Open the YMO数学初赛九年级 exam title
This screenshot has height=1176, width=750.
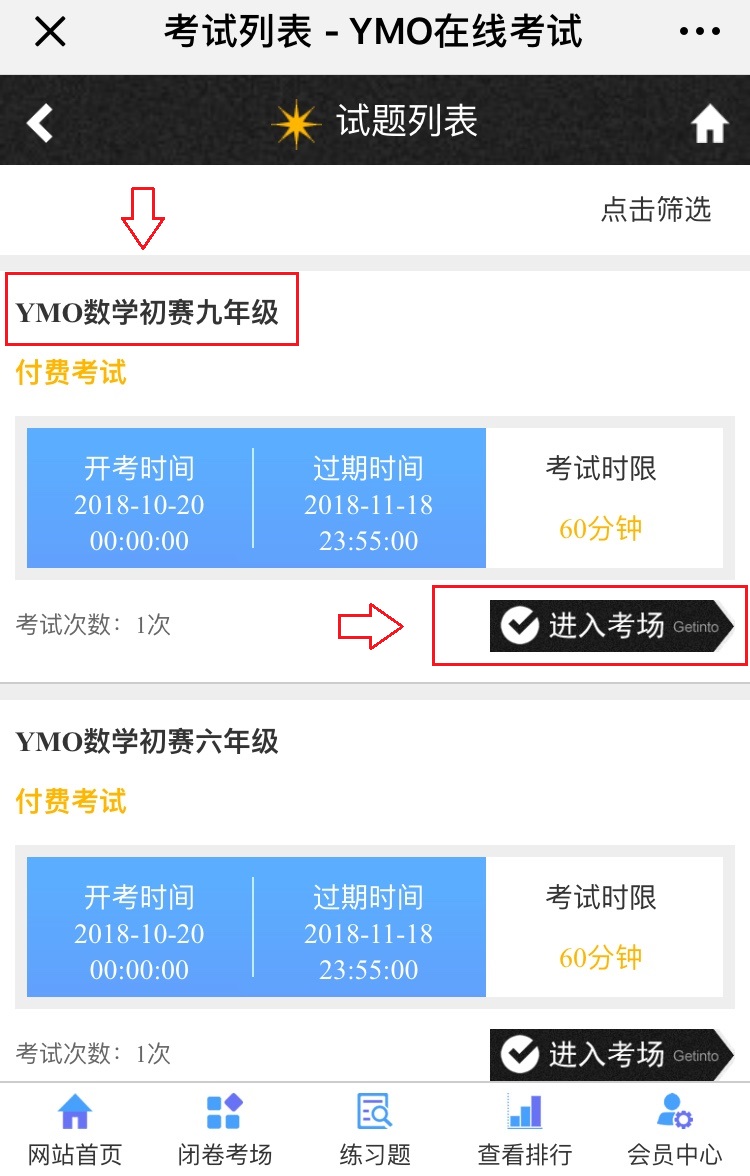pos(147,313)
